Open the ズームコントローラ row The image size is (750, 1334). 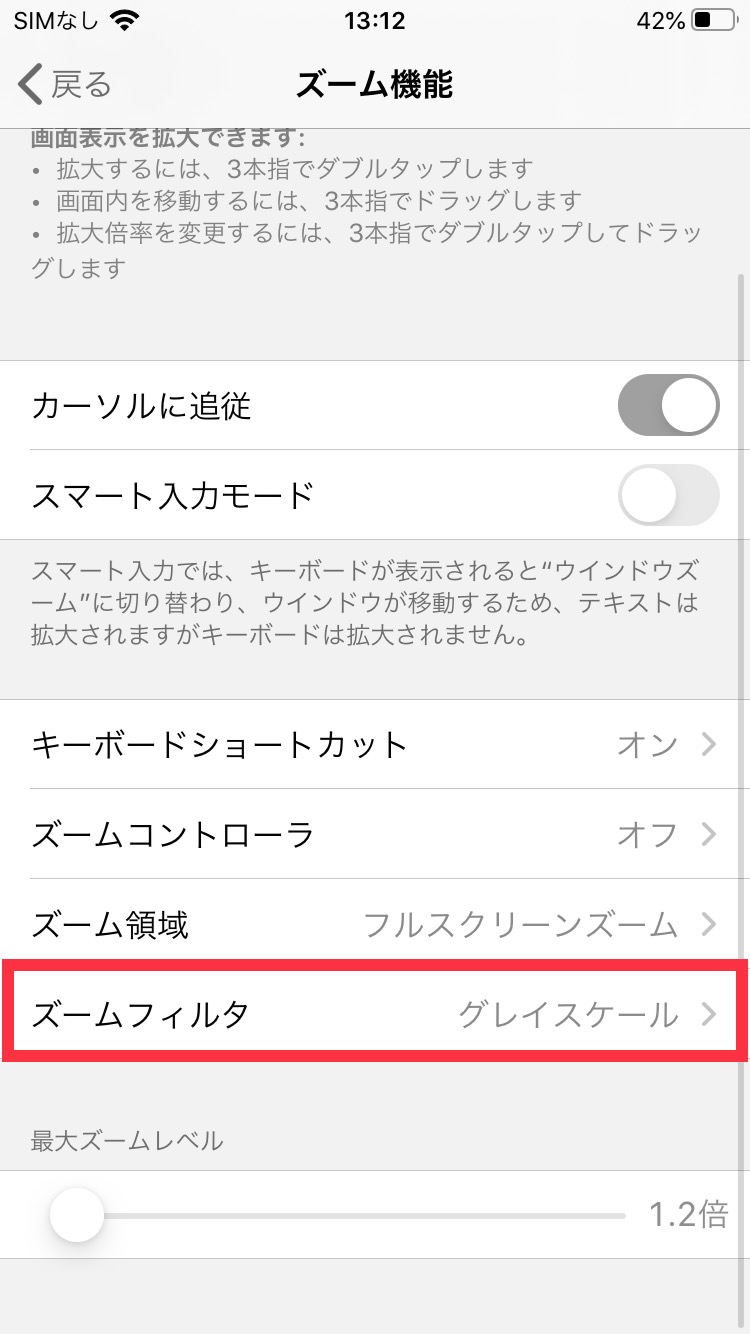tap(375, 834)
